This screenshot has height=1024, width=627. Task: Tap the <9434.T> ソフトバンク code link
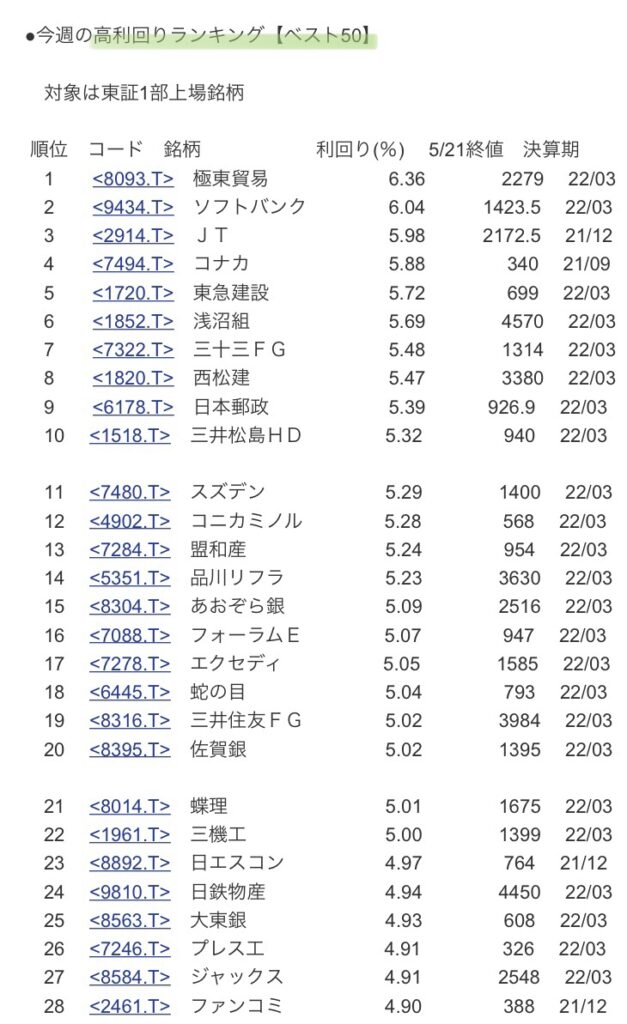pyautogui.click(x=133, y=208)
